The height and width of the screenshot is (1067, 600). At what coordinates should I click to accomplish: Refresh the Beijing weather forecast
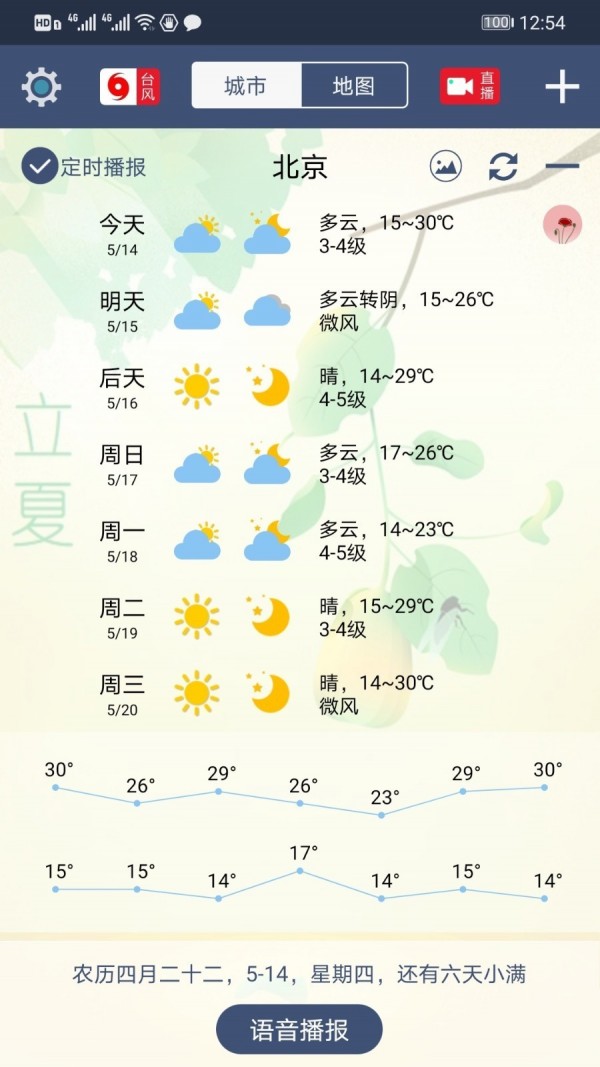(x=503, y=166)
